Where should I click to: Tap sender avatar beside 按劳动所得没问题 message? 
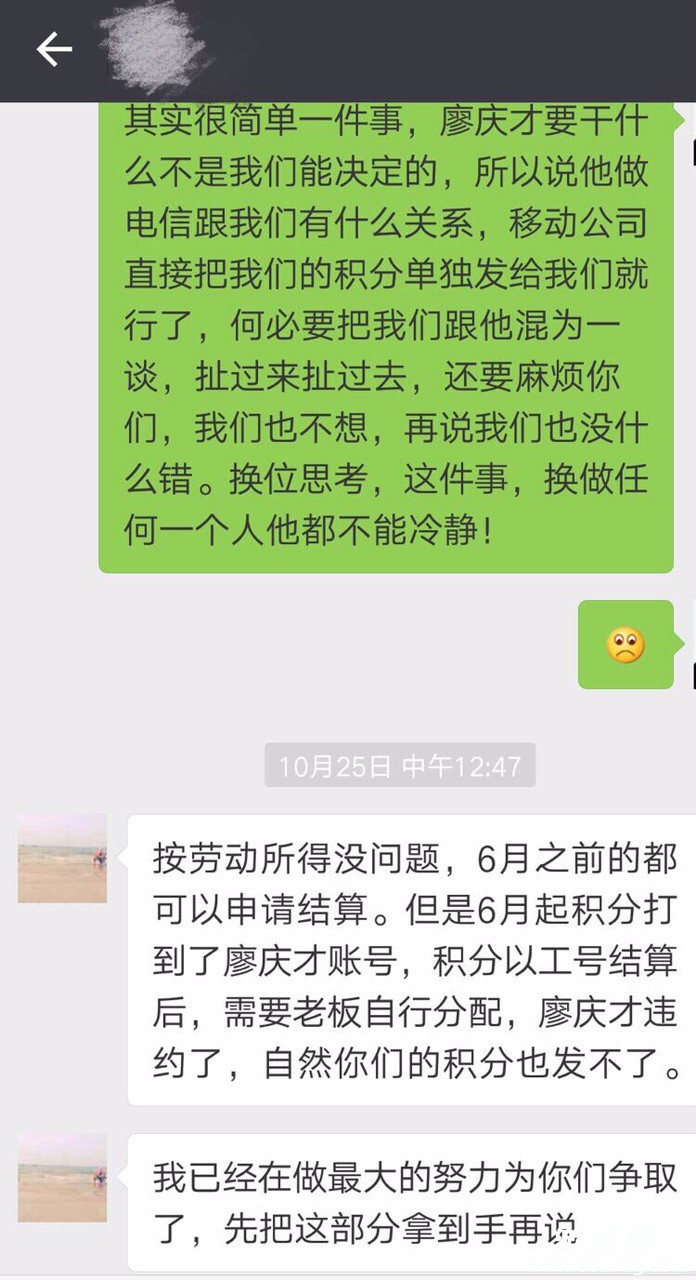(x=62, y=858)
